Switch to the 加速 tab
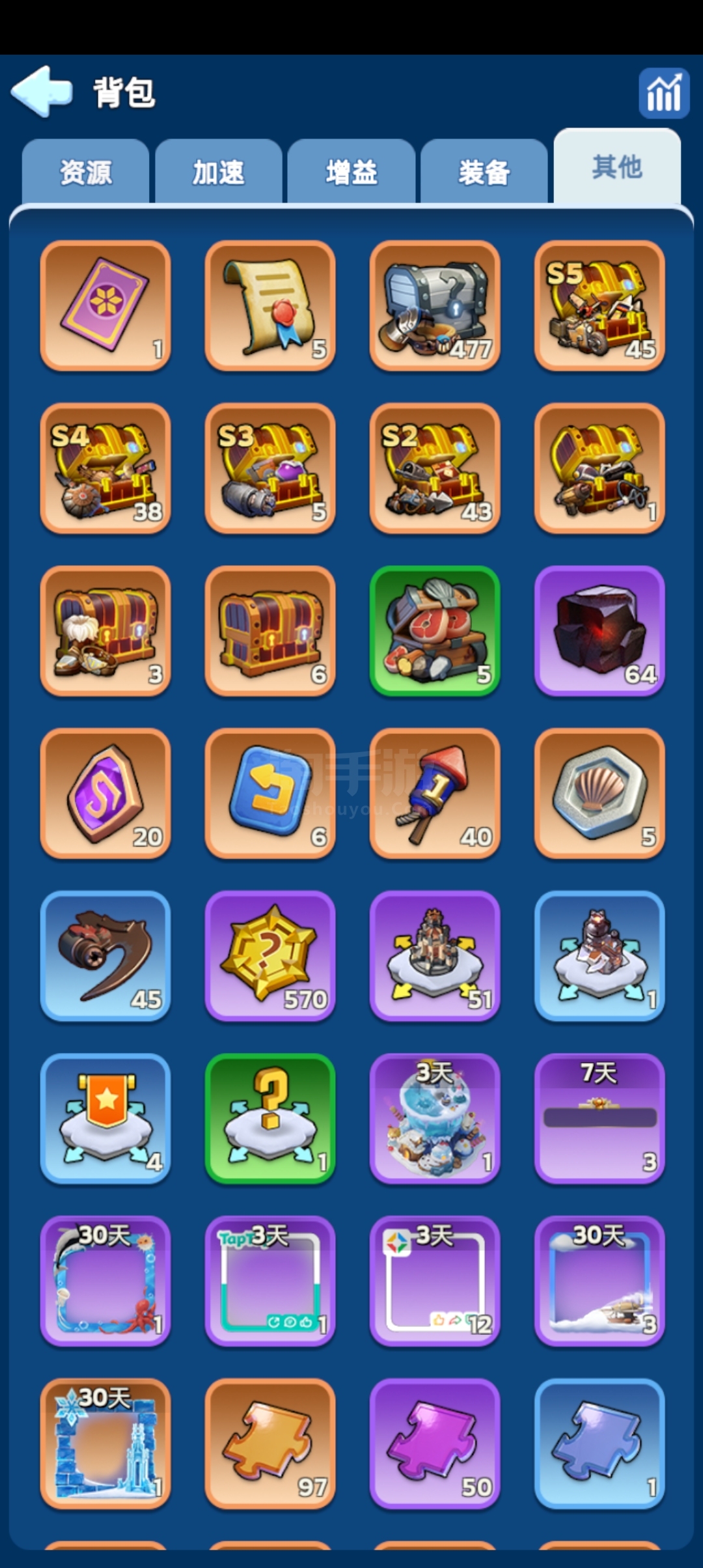 click(x=218, y=172)
